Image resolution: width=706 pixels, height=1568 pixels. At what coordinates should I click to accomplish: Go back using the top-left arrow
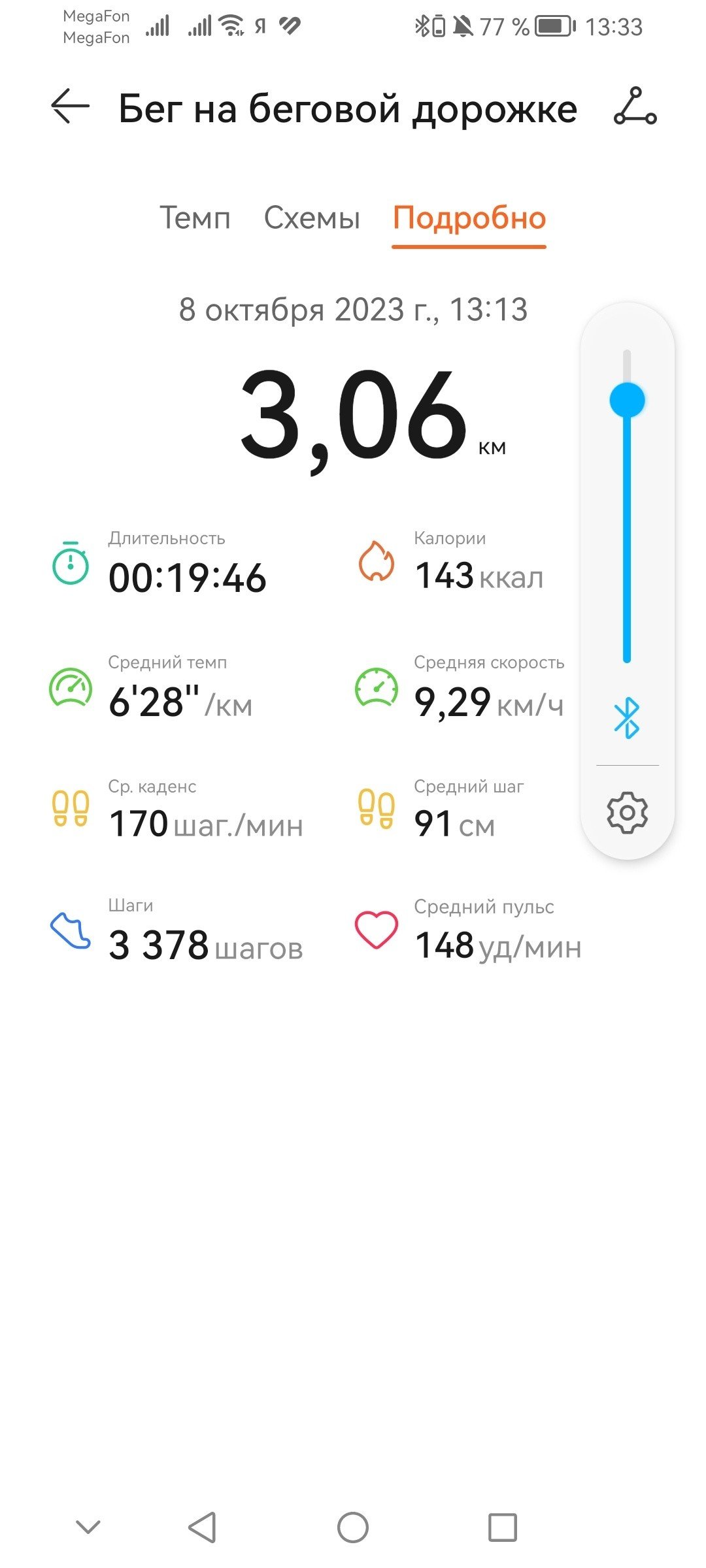[x=70, y=106]
